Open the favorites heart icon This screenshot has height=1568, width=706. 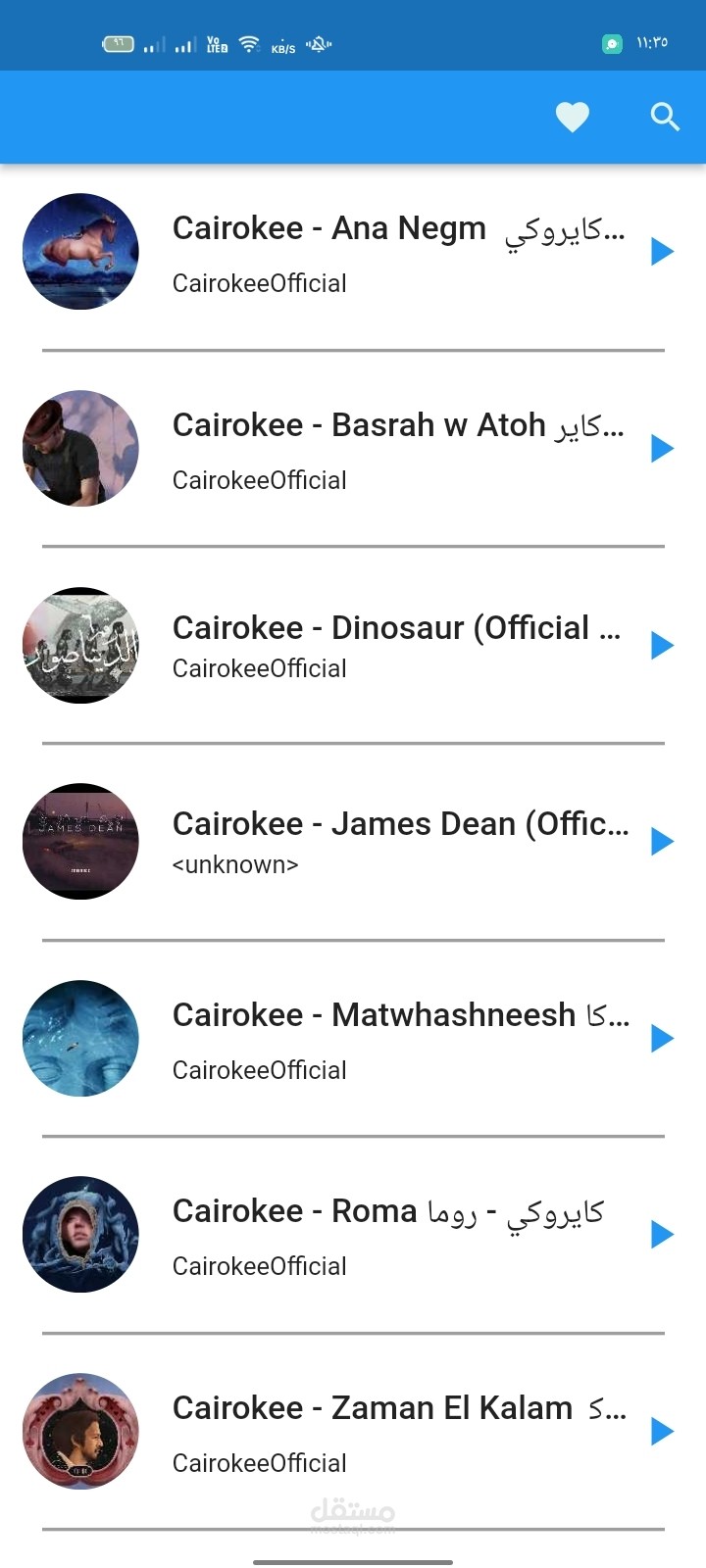click(x=573, y=117)
